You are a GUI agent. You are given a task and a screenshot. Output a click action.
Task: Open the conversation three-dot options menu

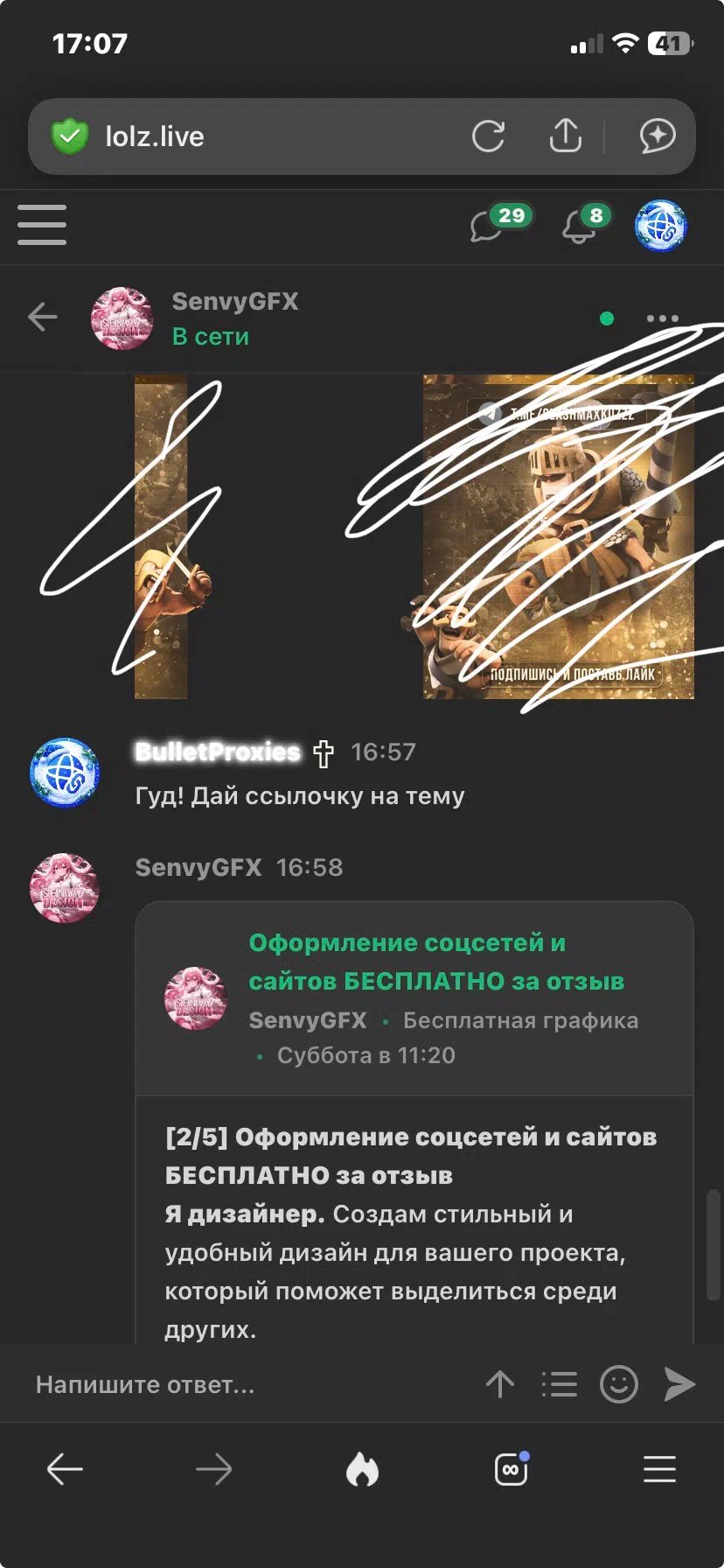(x=662, y=318)
